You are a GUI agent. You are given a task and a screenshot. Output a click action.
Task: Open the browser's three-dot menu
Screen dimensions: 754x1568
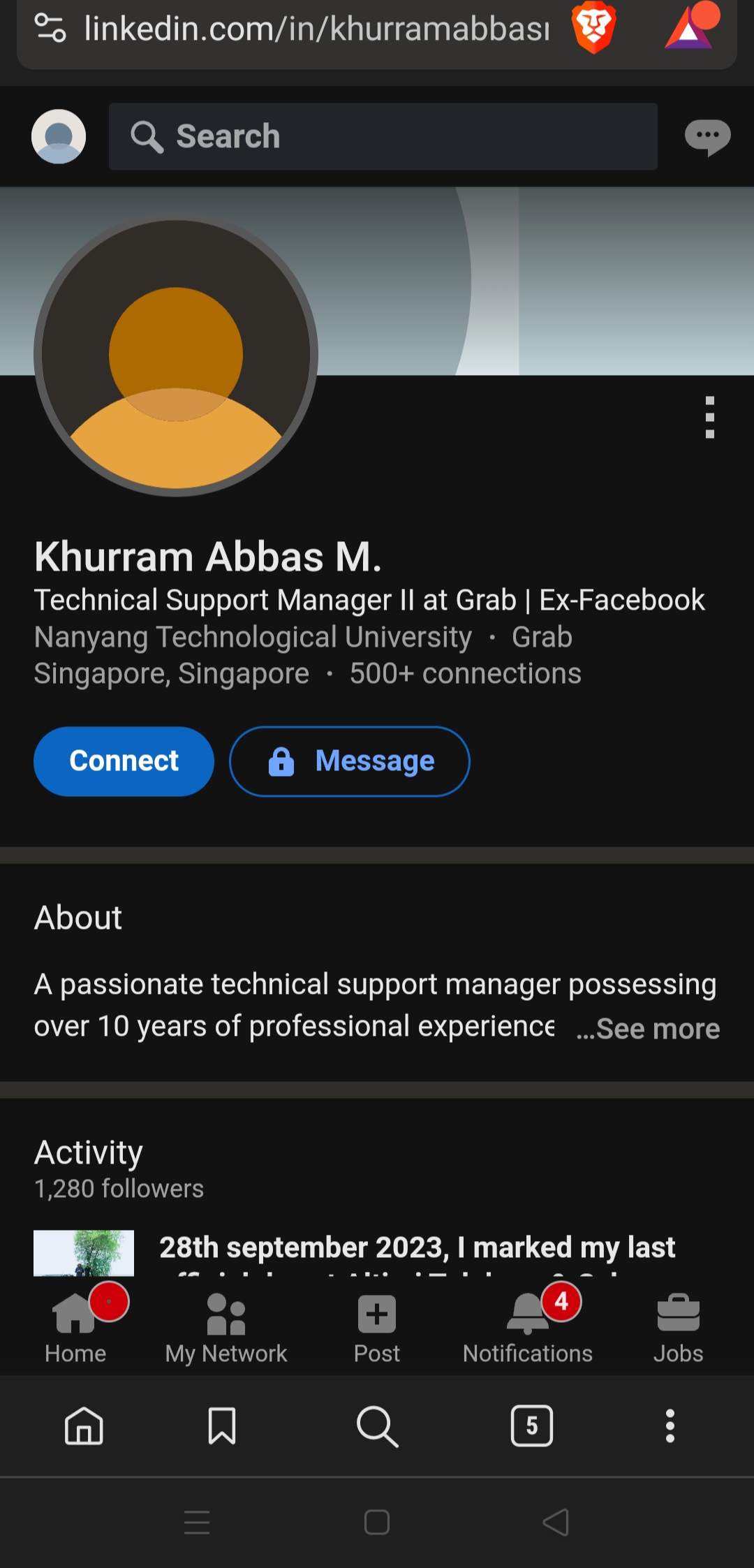pos(670,1426)
